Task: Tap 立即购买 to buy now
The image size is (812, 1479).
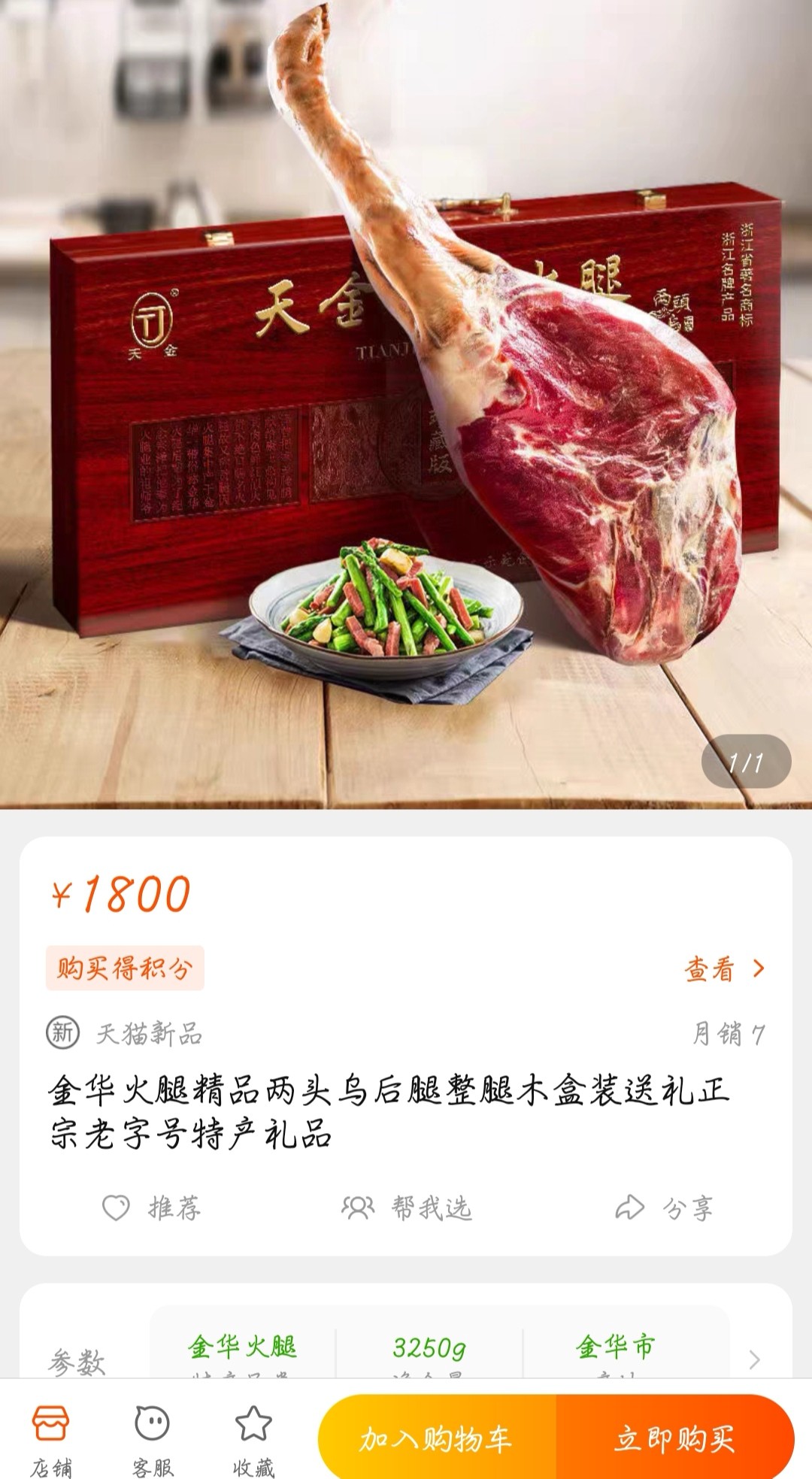Action: click(x=674, y=1438)
